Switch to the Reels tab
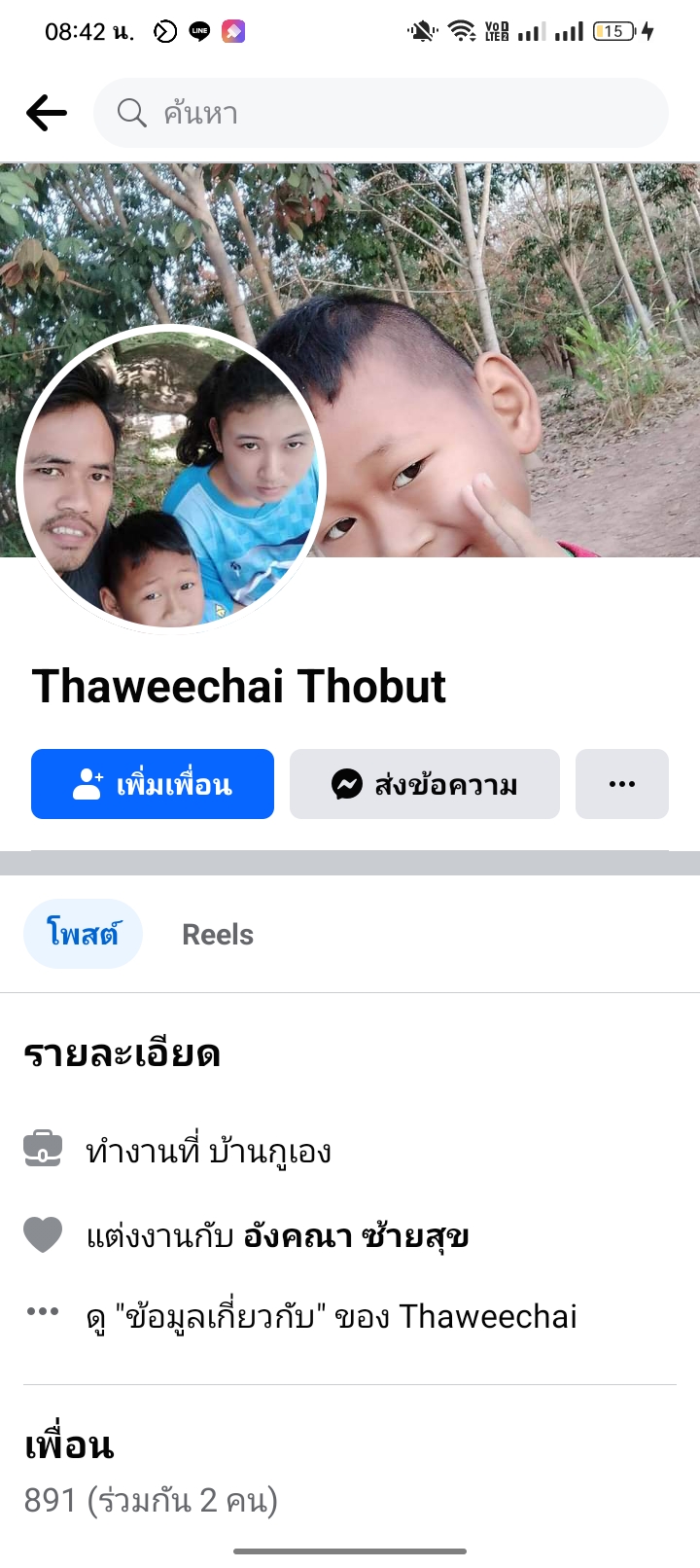 coord(218,935)
